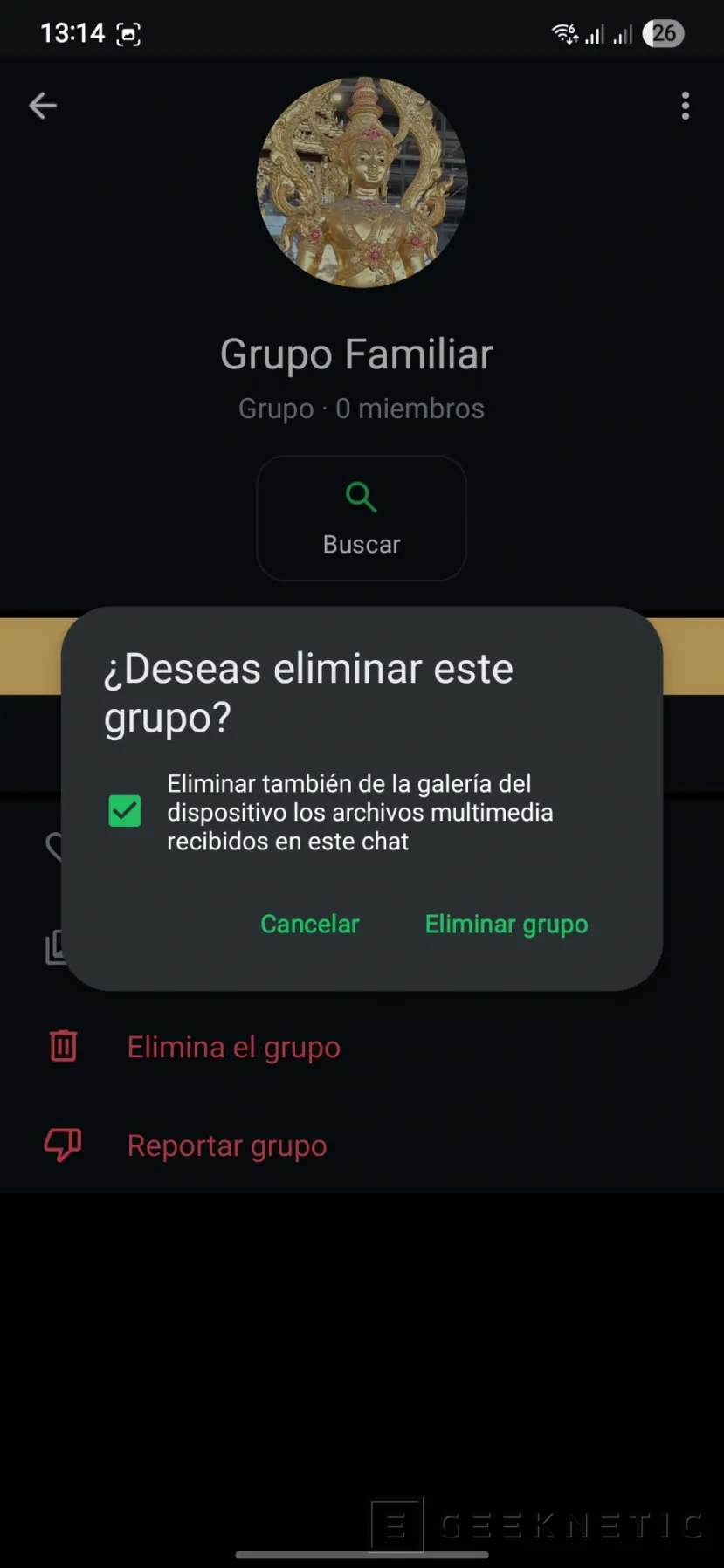Viewport: 724px width, 1568px height.
Task: Tap the back arrow to leave group info
Action: tap(42, 105)
